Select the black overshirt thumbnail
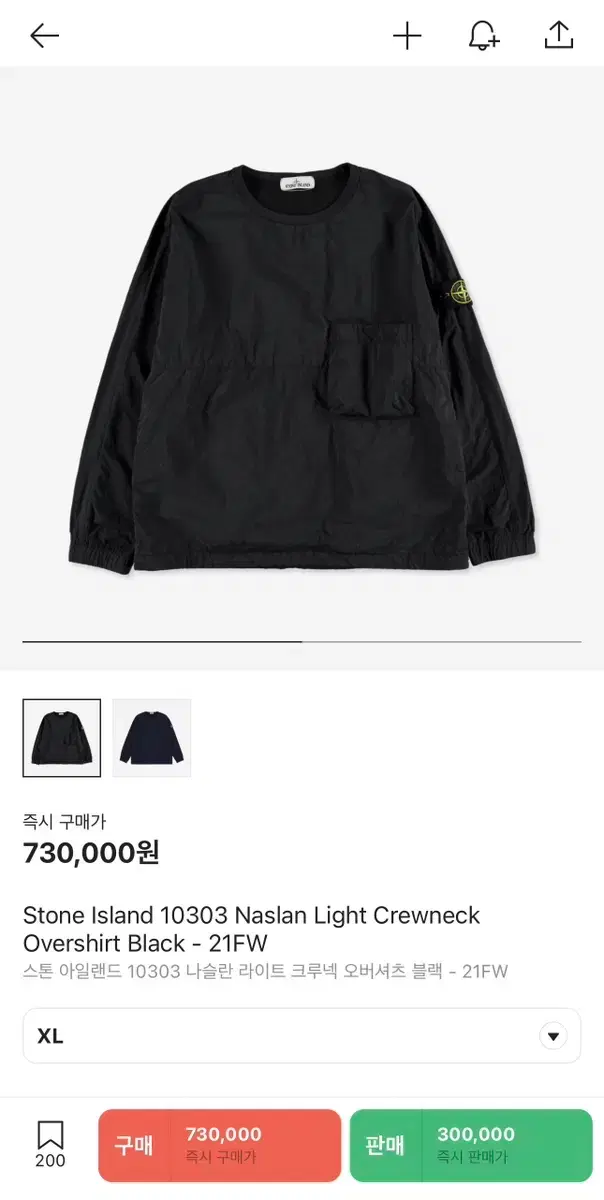 (x=62, y=738)
